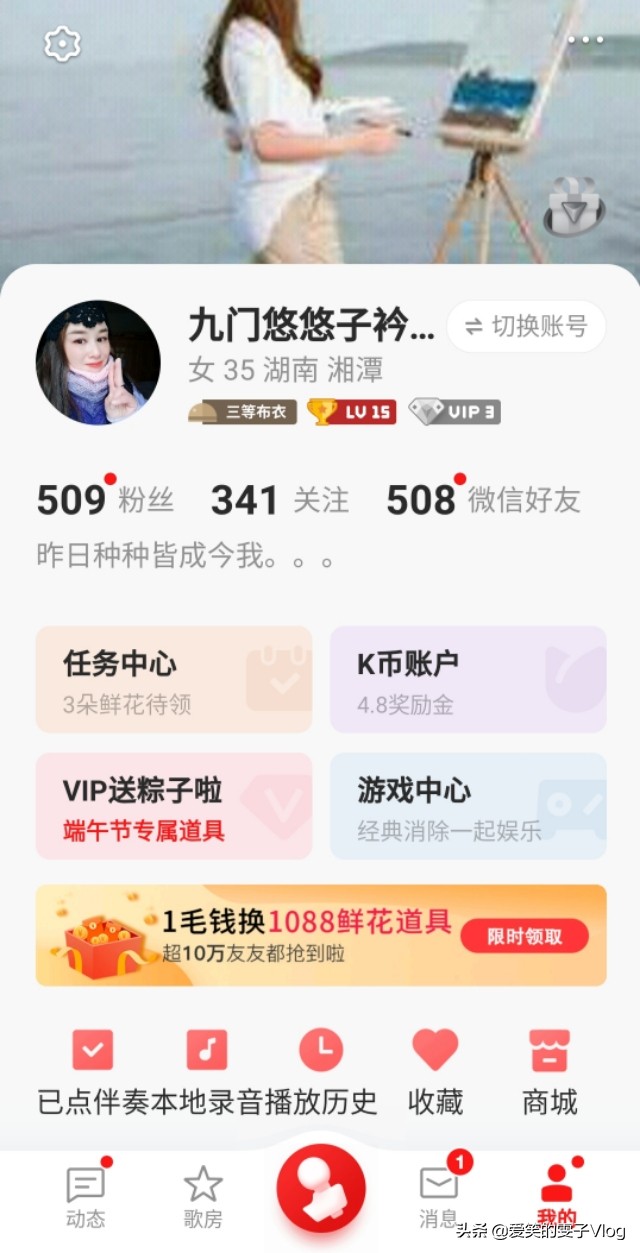Viewport: 640px width, 1253px height.
Task: Tap 切换账号 to switch account
Action: click(x=526, y=326)
